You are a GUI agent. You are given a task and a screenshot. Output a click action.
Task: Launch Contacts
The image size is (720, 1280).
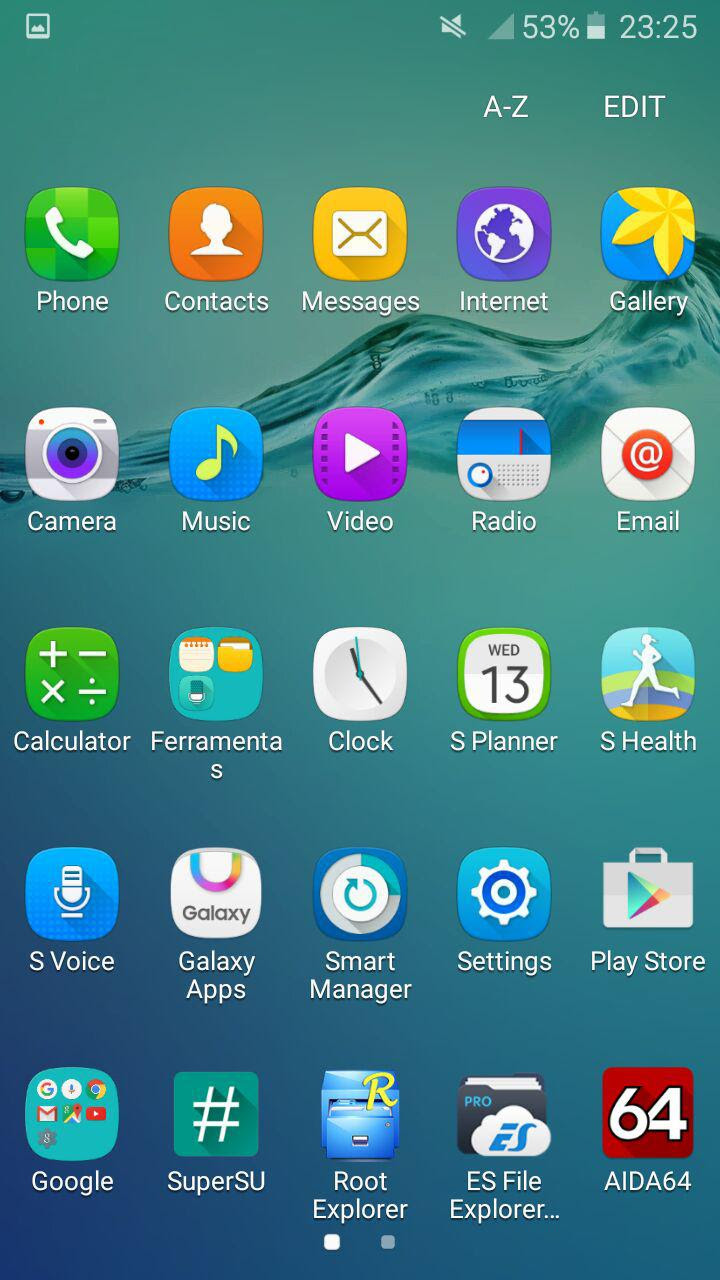coord(216,235)
